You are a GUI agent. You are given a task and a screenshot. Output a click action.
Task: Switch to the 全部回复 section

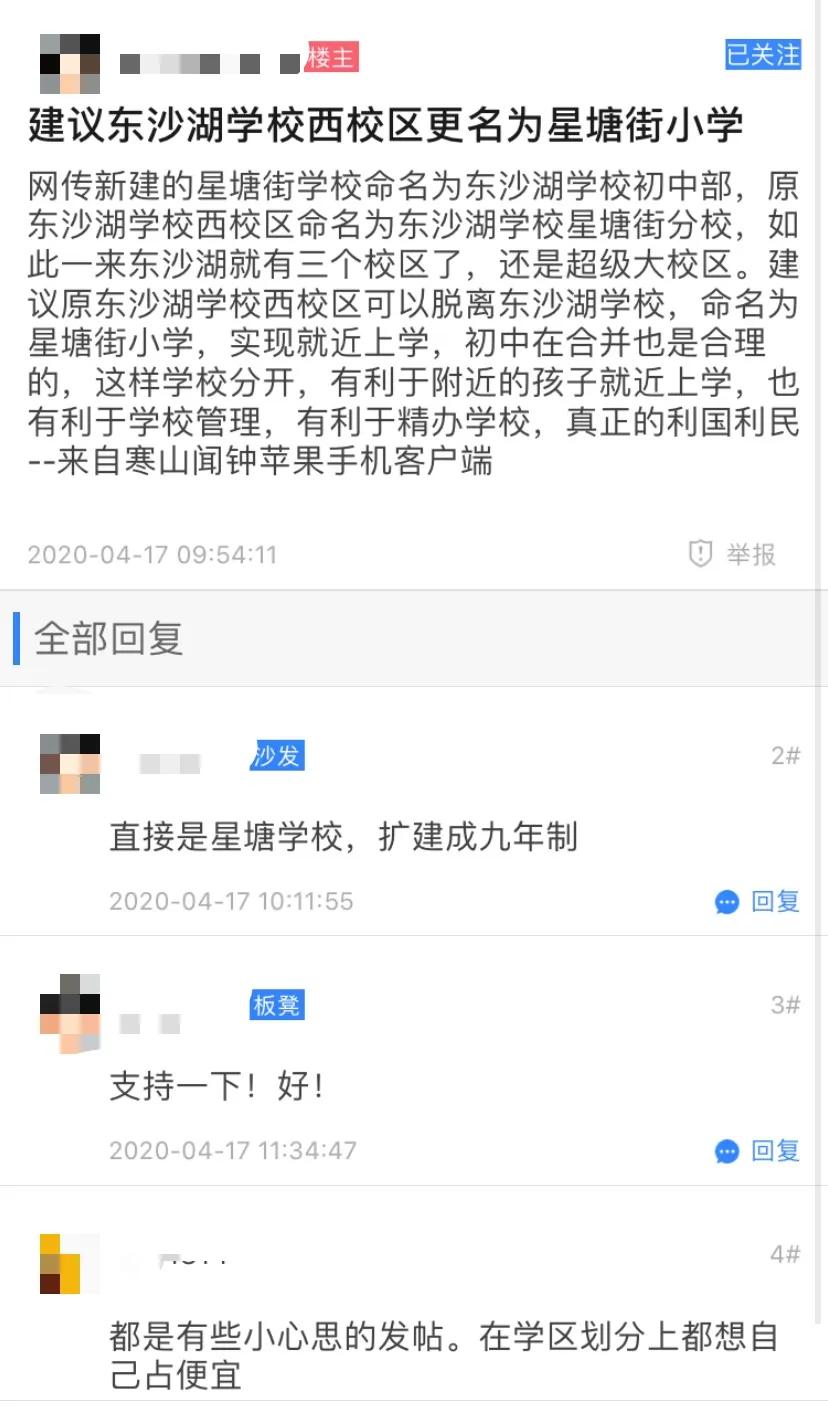(110, 642)
